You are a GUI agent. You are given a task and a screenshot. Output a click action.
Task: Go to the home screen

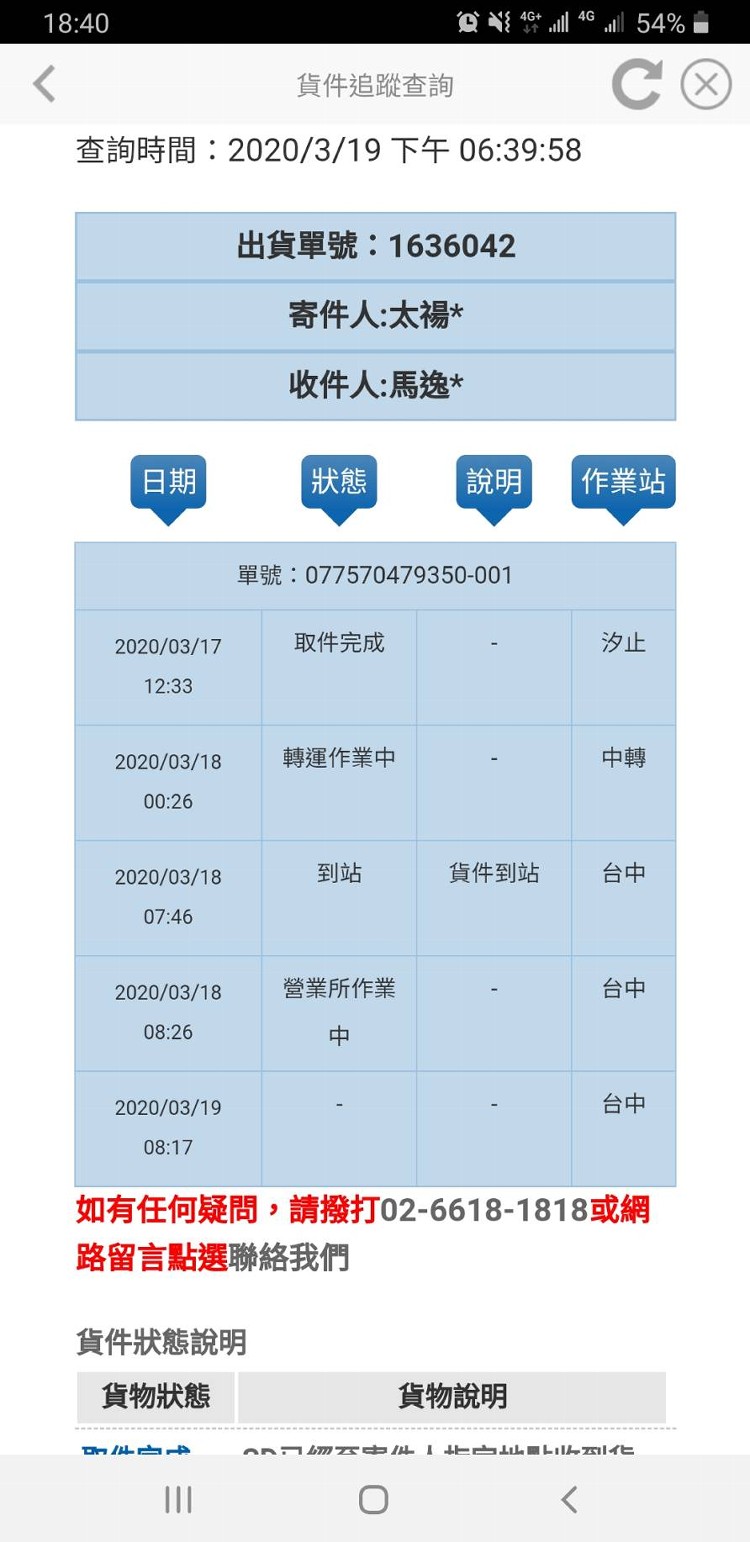pyautogui.click(x=374, y=1499)
